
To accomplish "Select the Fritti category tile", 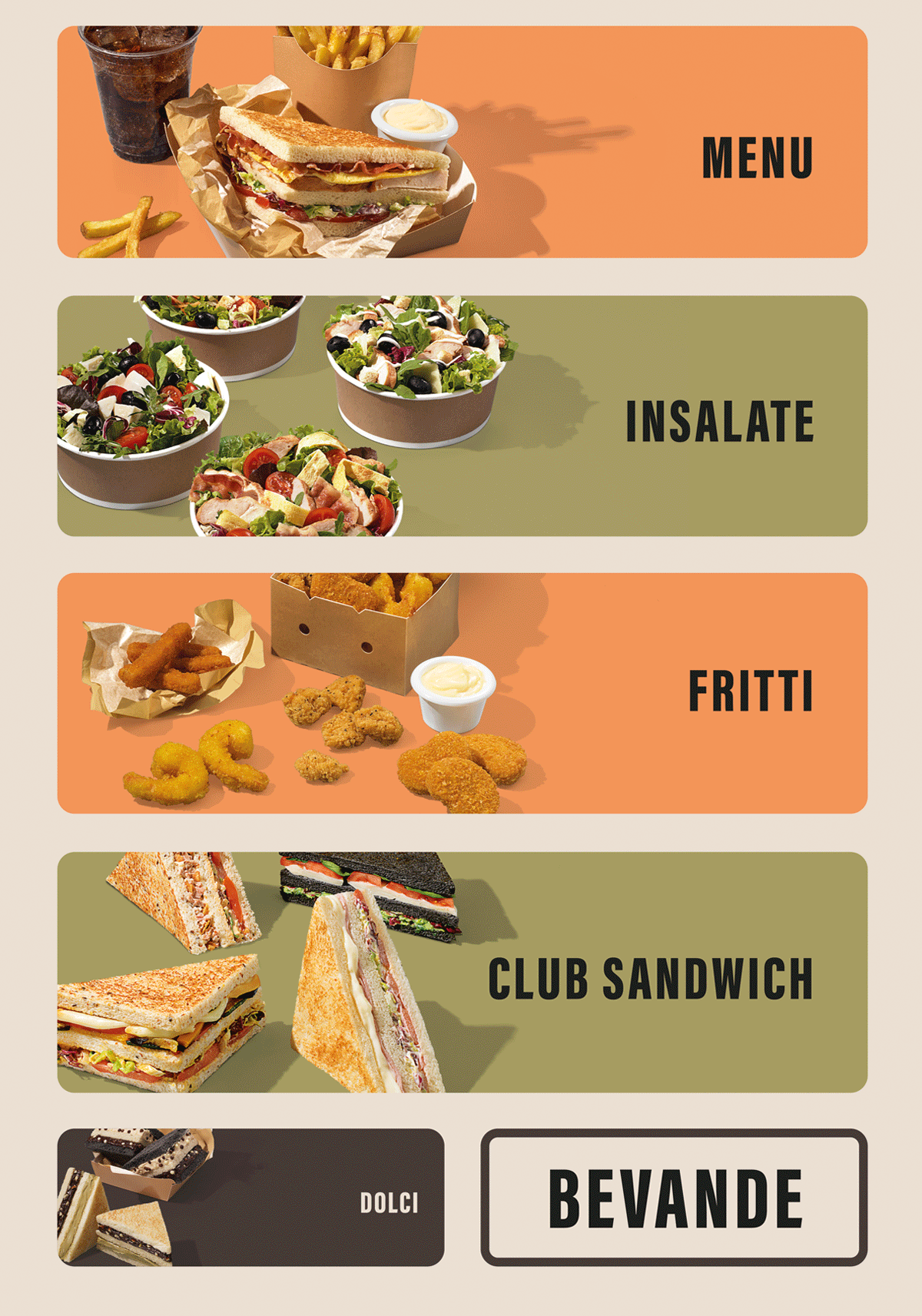I will tap(463, 693).
